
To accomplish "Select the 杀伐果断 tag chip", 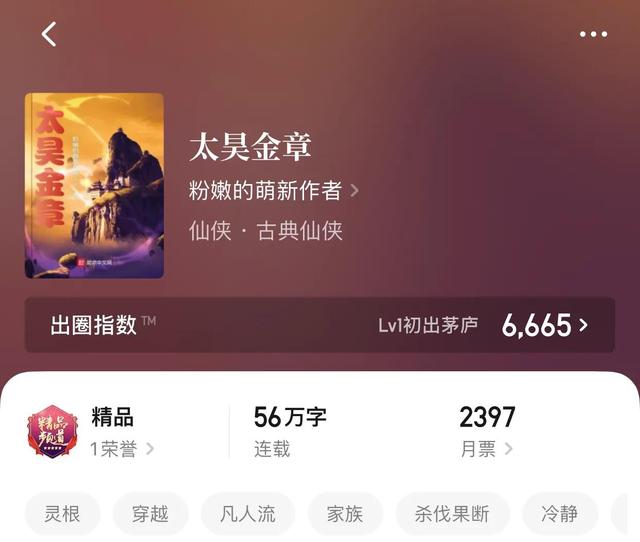I will click(x=452, y=514).
